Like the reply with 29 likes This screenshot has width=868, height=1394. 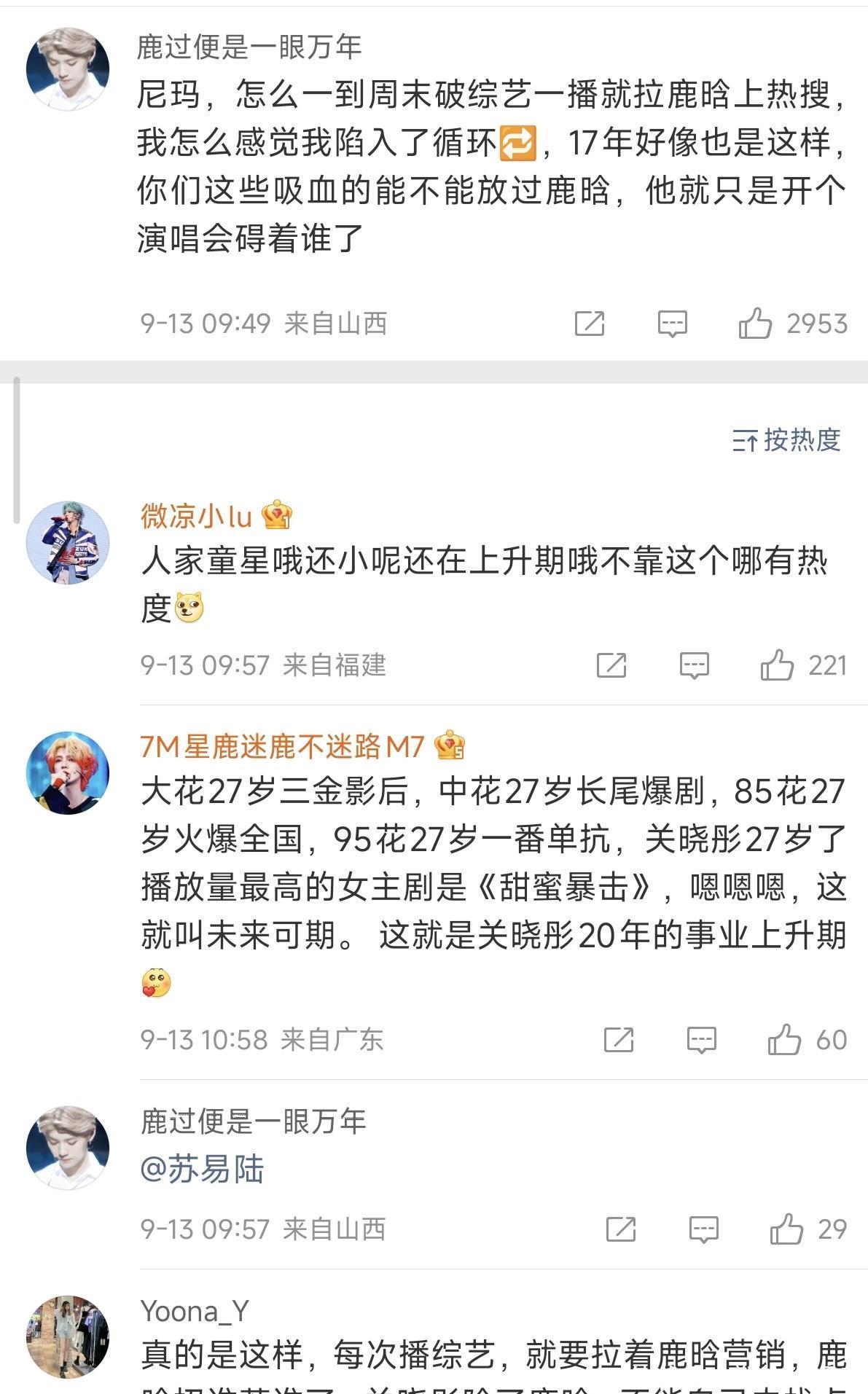786,1229
